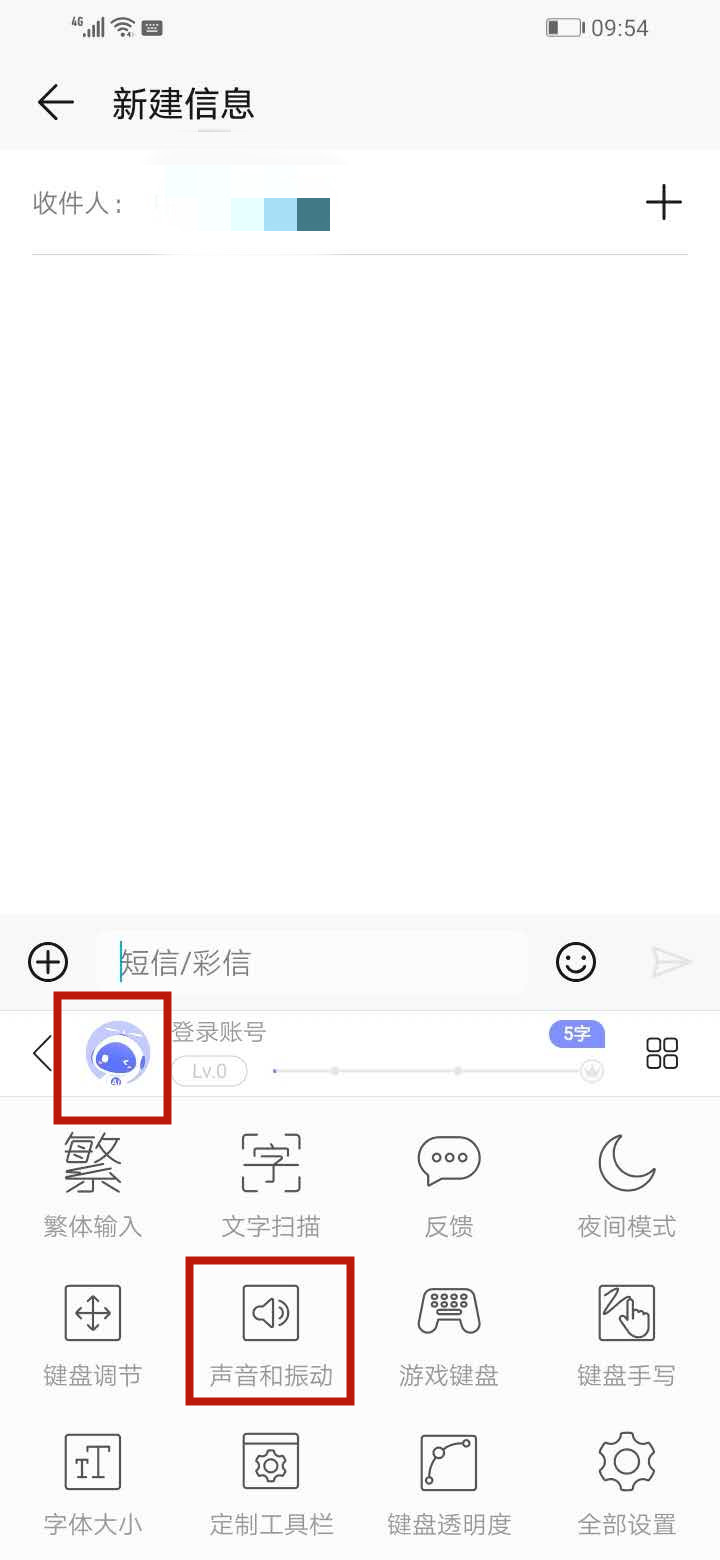Add a recipient with the plus icon
This screenshot has height=1560, width=720.
click(x=663, y=203)
